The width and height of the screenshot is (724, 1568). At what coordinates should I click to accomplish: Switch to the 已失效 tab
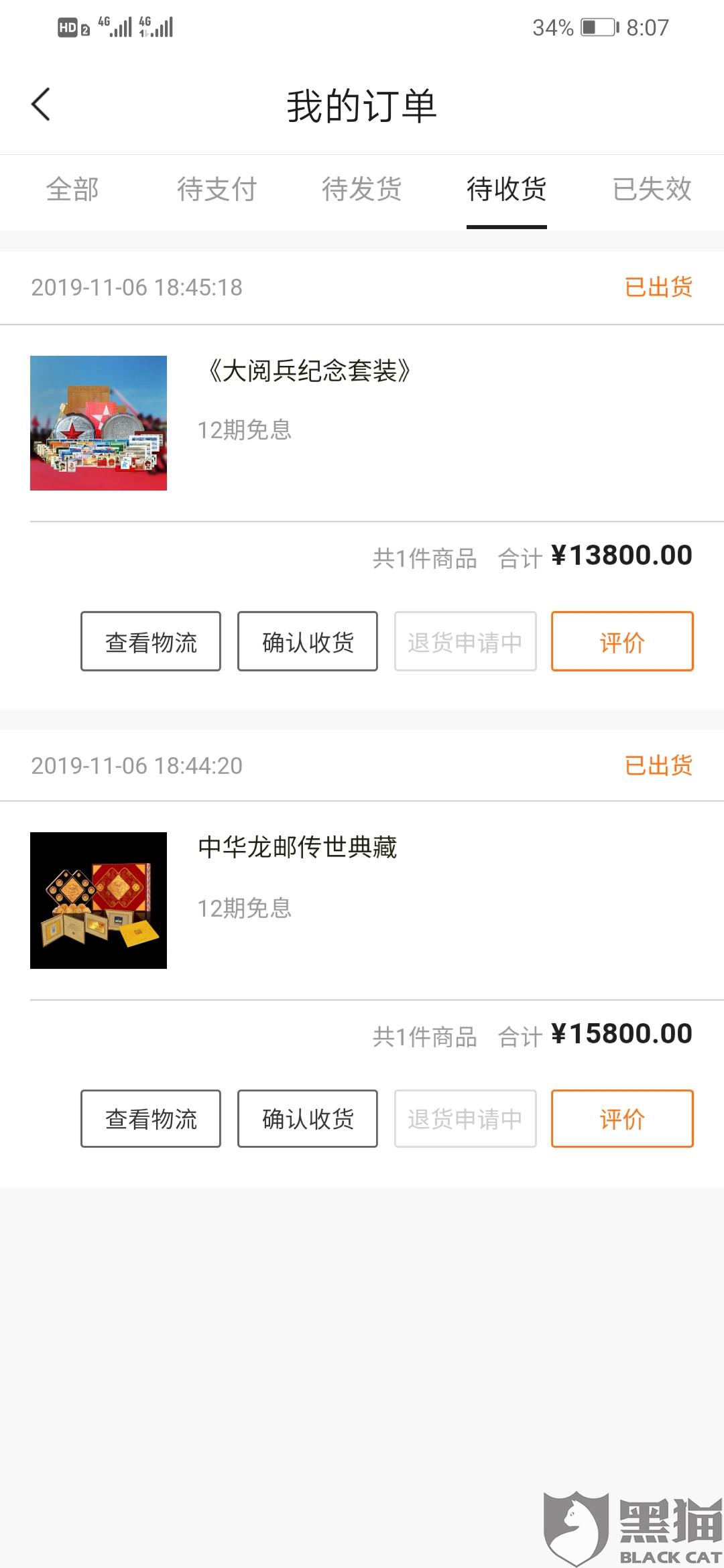pyautogui.click(x=651, y=190)
